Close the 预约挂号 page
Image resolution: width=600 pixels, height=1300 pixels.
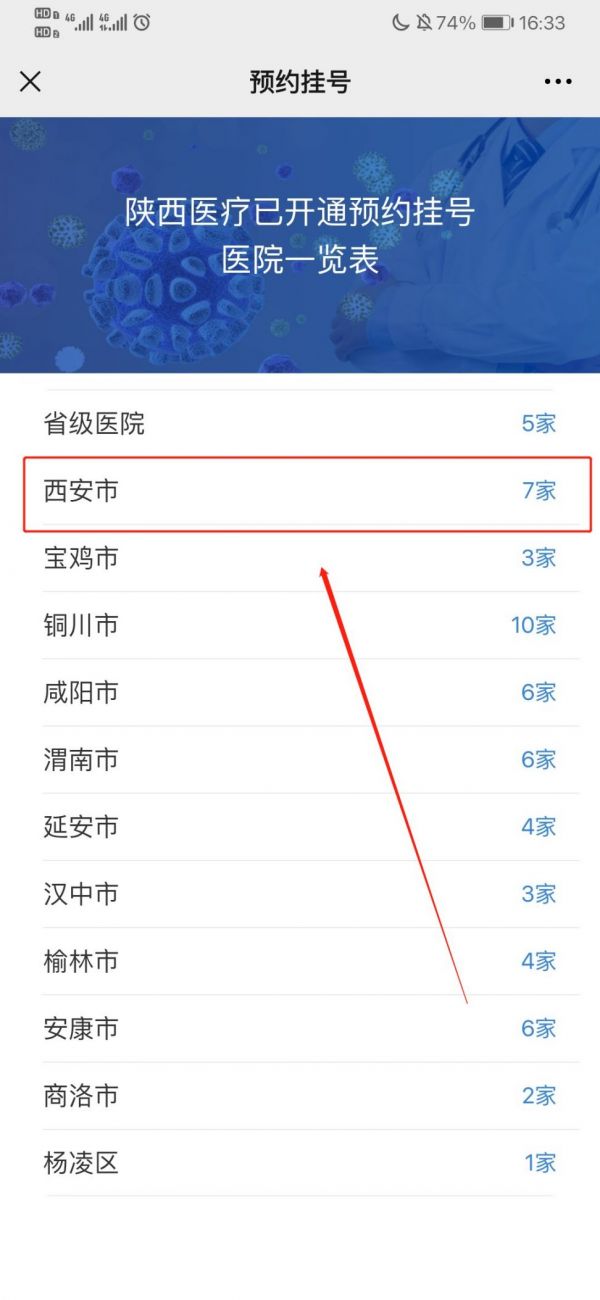pos(30,82)
